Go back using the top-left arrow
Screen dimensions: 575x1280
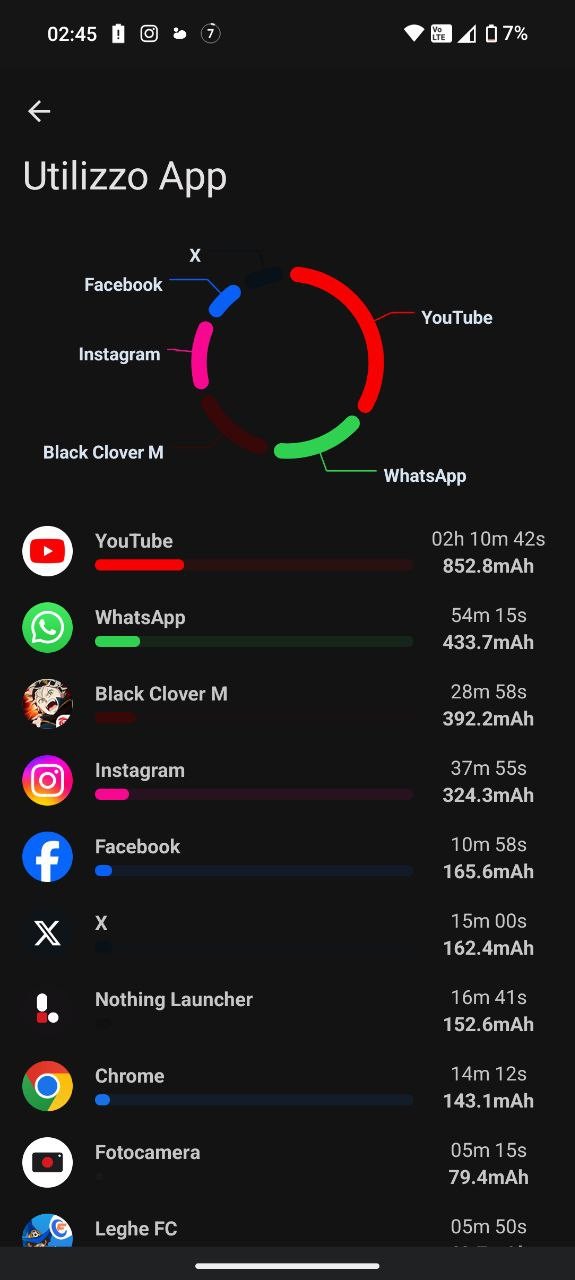pos(39,111)
